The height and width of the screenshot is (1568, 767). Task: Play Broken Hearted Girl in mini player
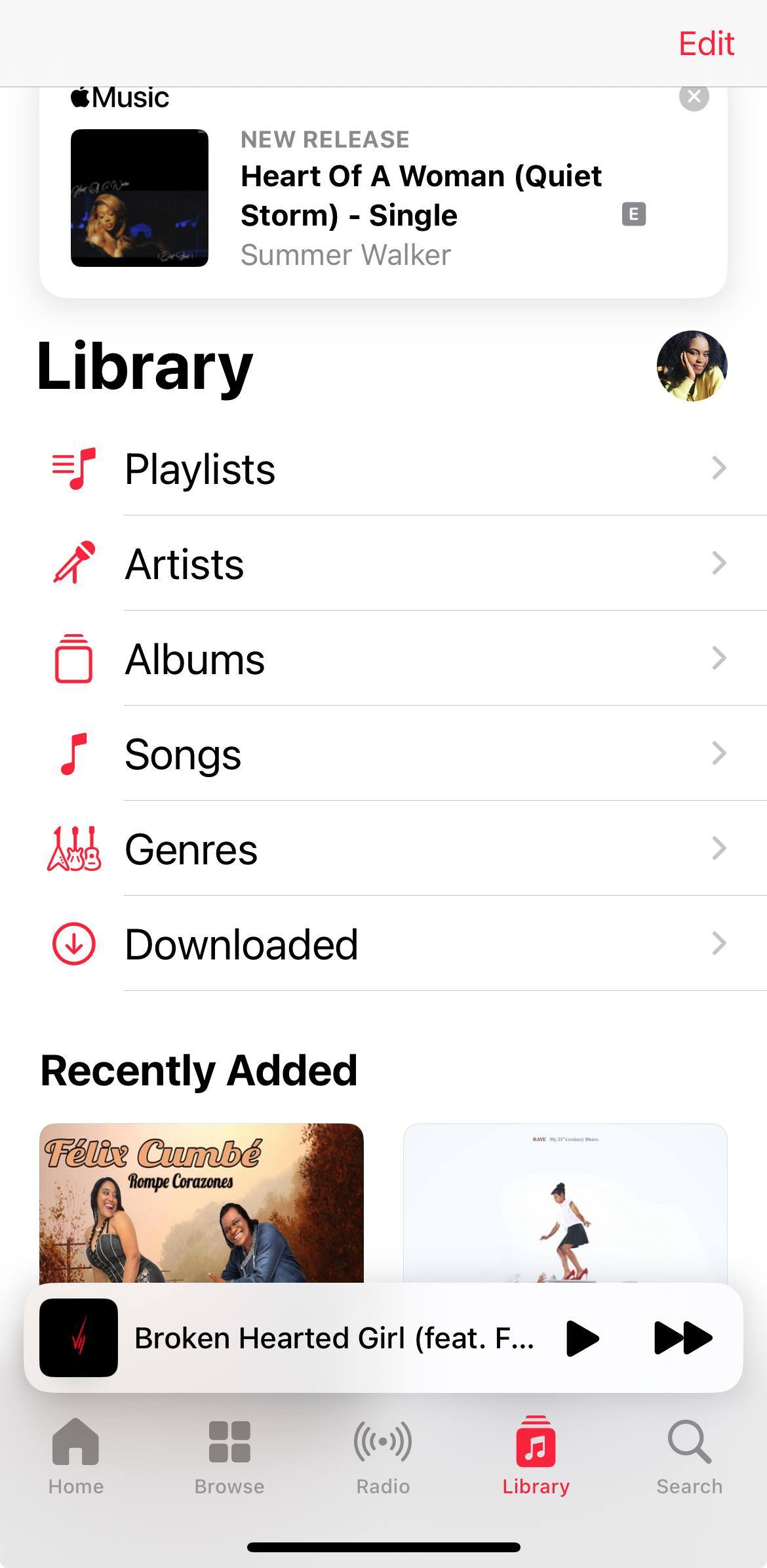click(x=581, y=1338)
